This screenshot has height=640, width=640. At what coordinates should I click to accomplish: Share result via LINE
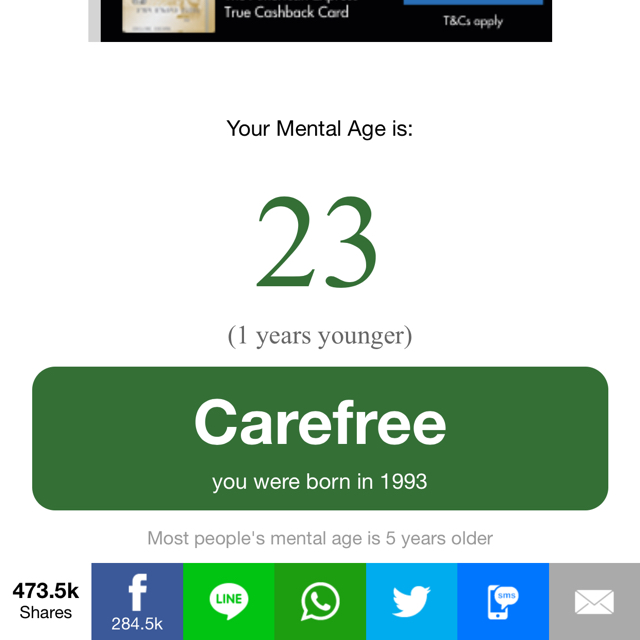229,601
